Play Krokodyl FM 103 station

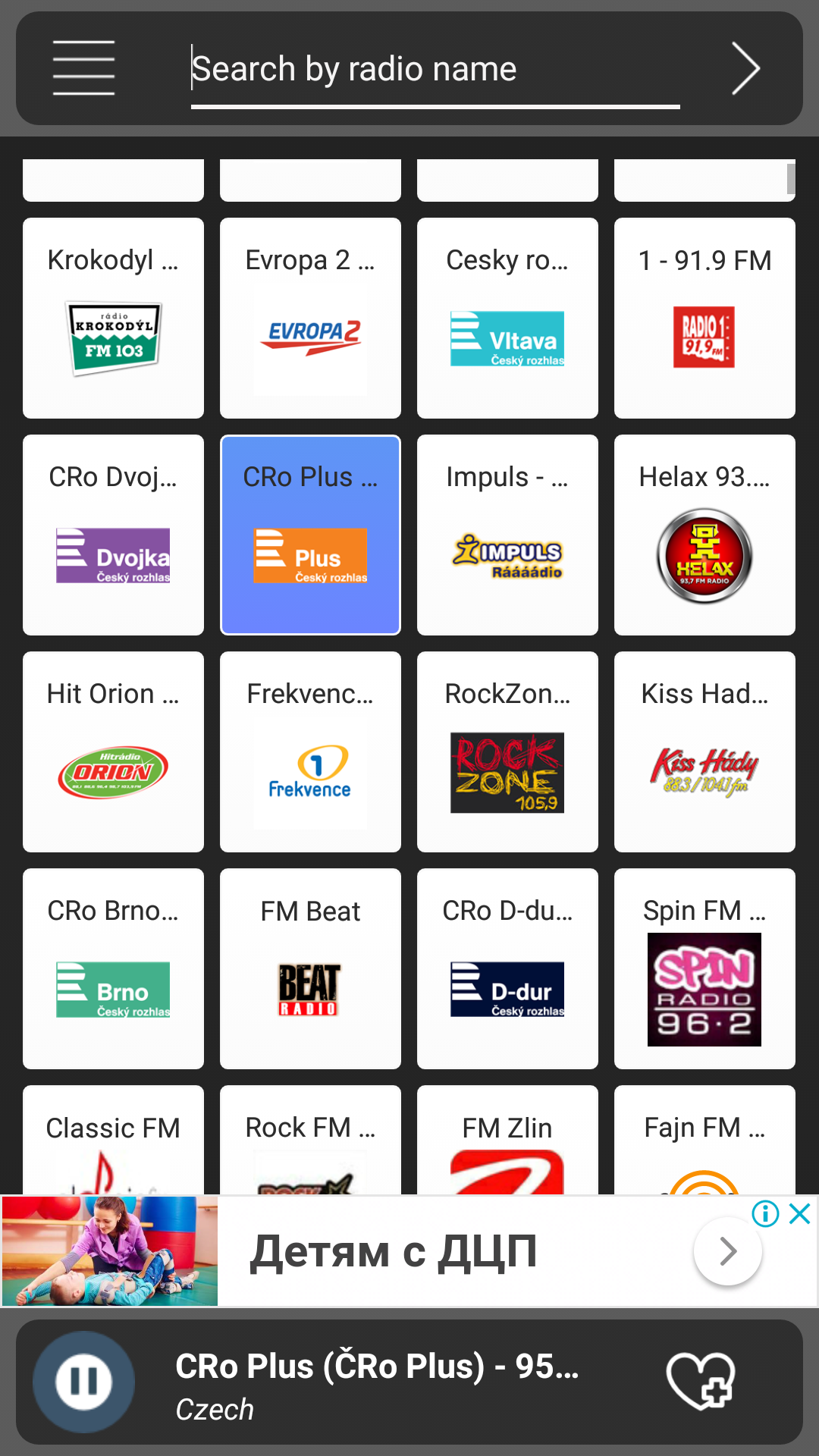click(x=114, y=318)
